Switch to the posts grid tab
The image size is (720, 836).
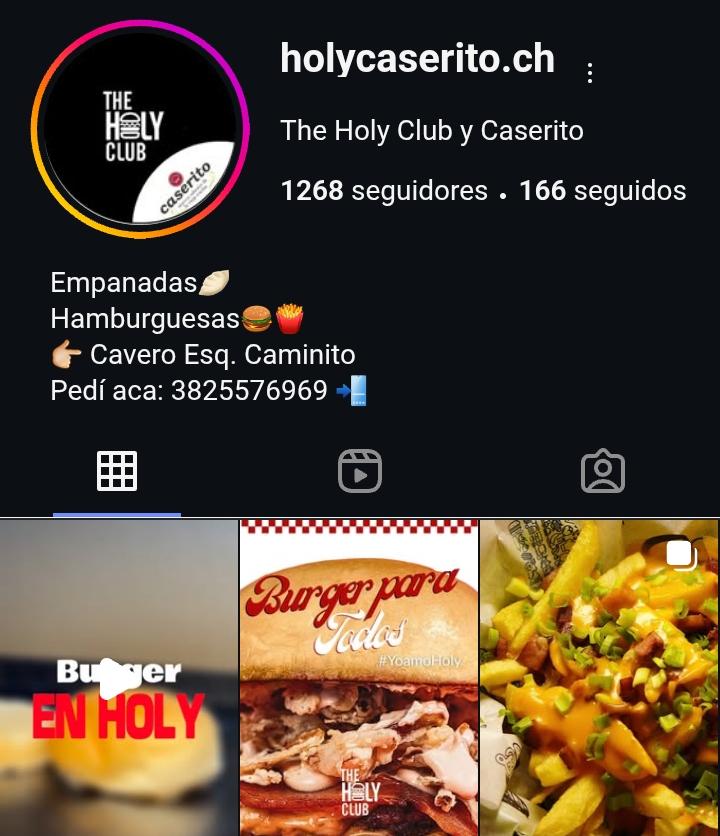click(117, 471)
